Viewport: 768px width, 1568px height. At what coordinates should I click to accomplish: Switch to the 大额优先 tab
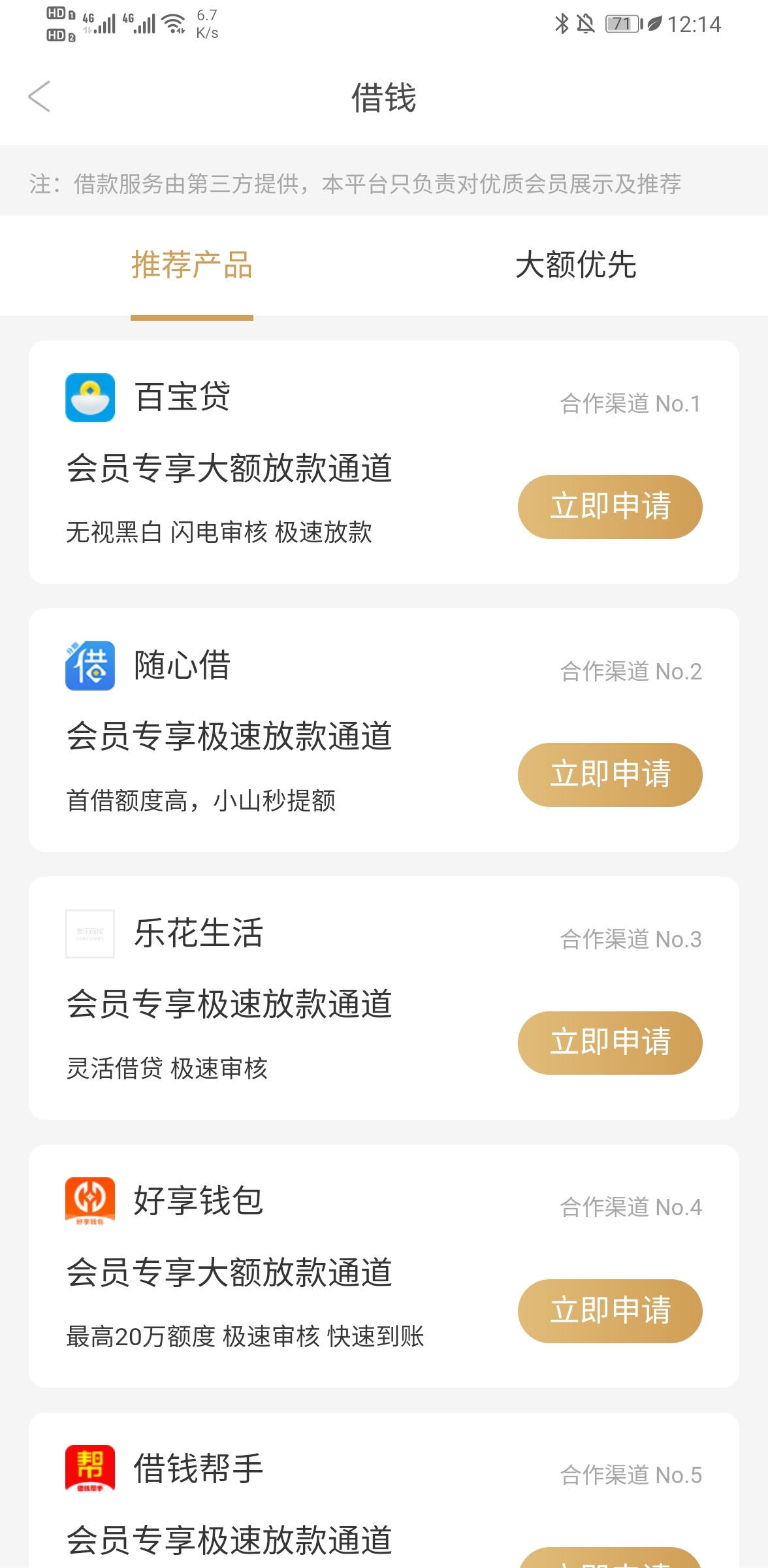[x=576, y=265]
